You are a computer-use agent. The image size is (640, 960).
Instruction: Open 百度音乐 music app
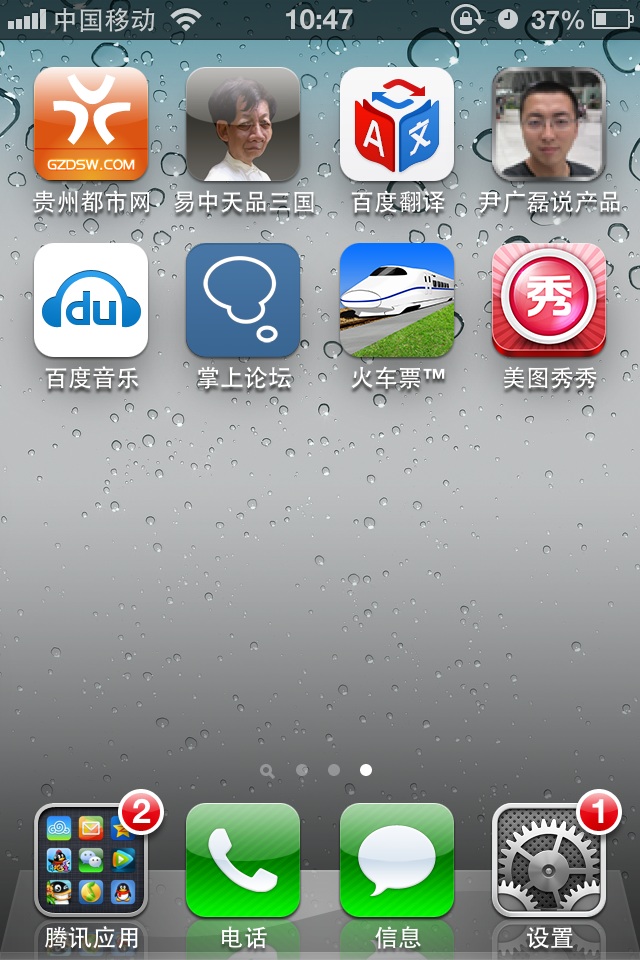pos(91,300)
